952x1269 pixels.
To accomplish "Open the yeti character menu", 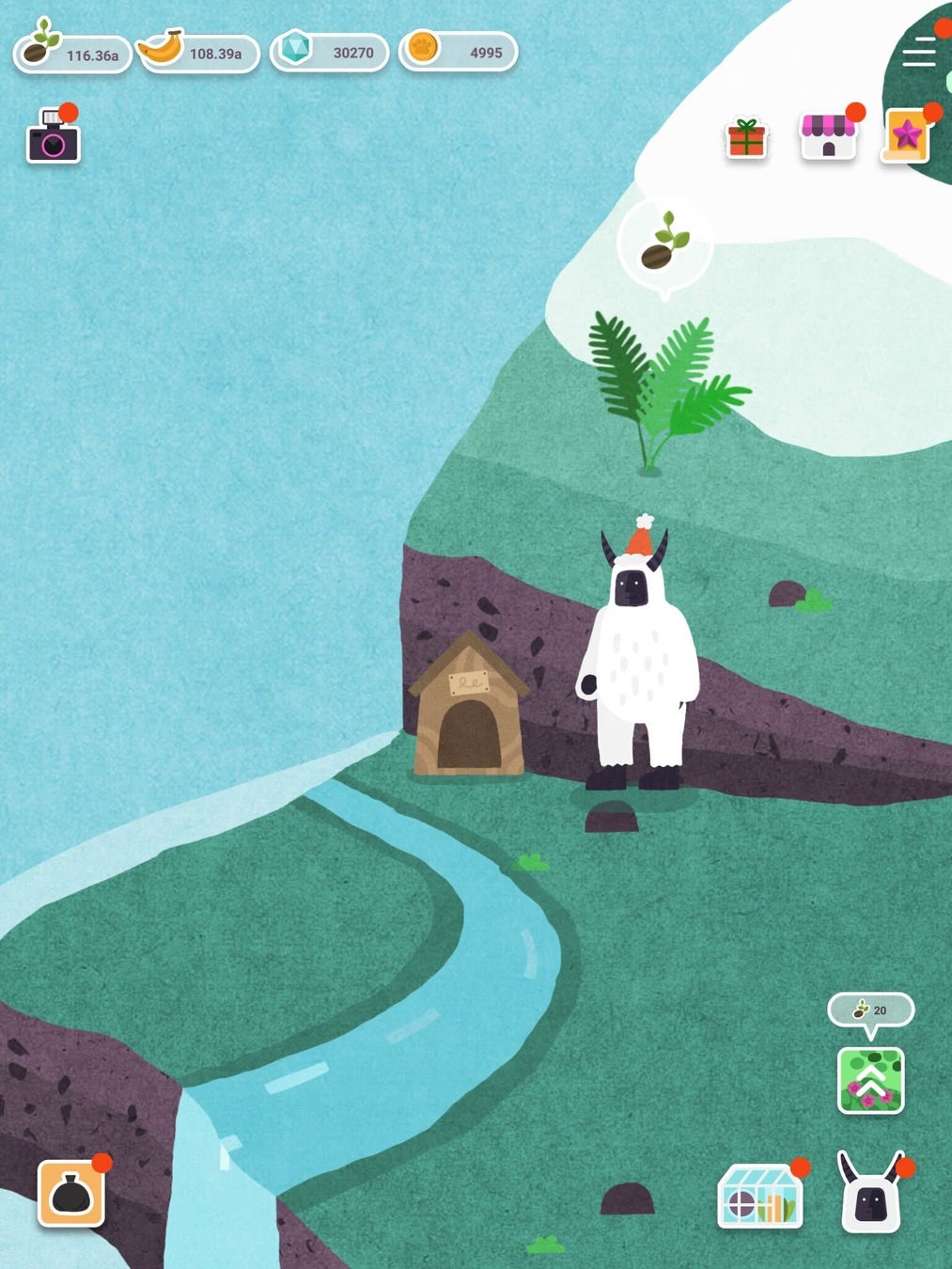I will point(871,1196).
